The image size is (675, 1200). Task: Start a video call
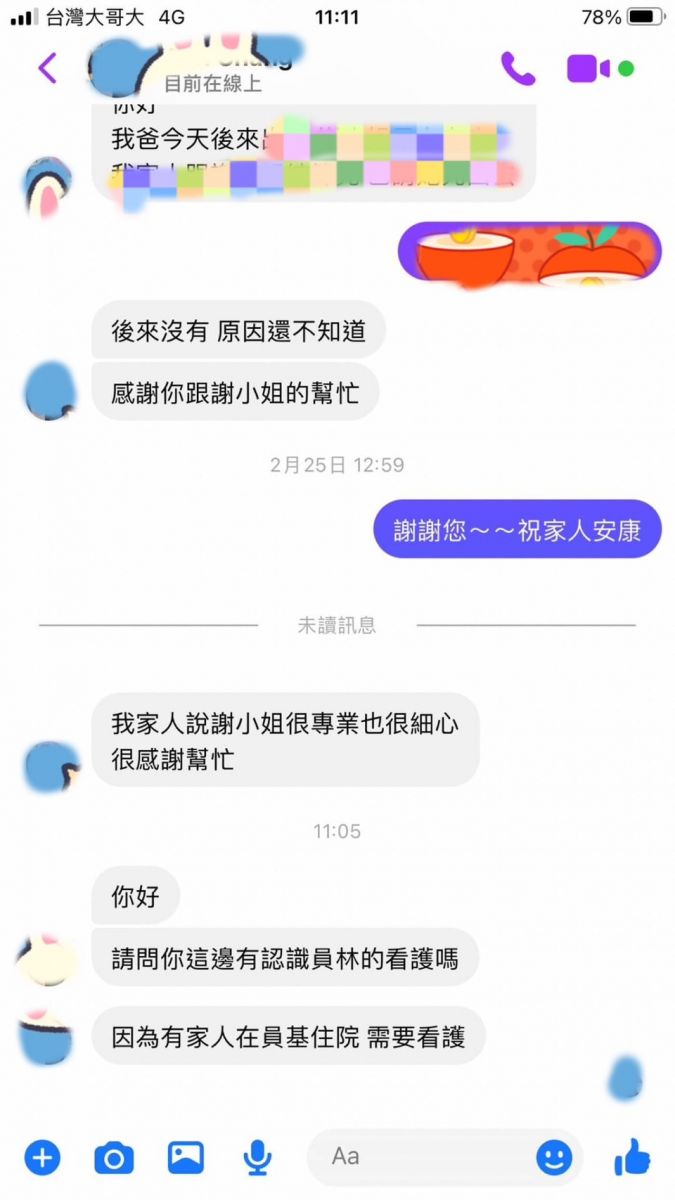coord(589,68)
